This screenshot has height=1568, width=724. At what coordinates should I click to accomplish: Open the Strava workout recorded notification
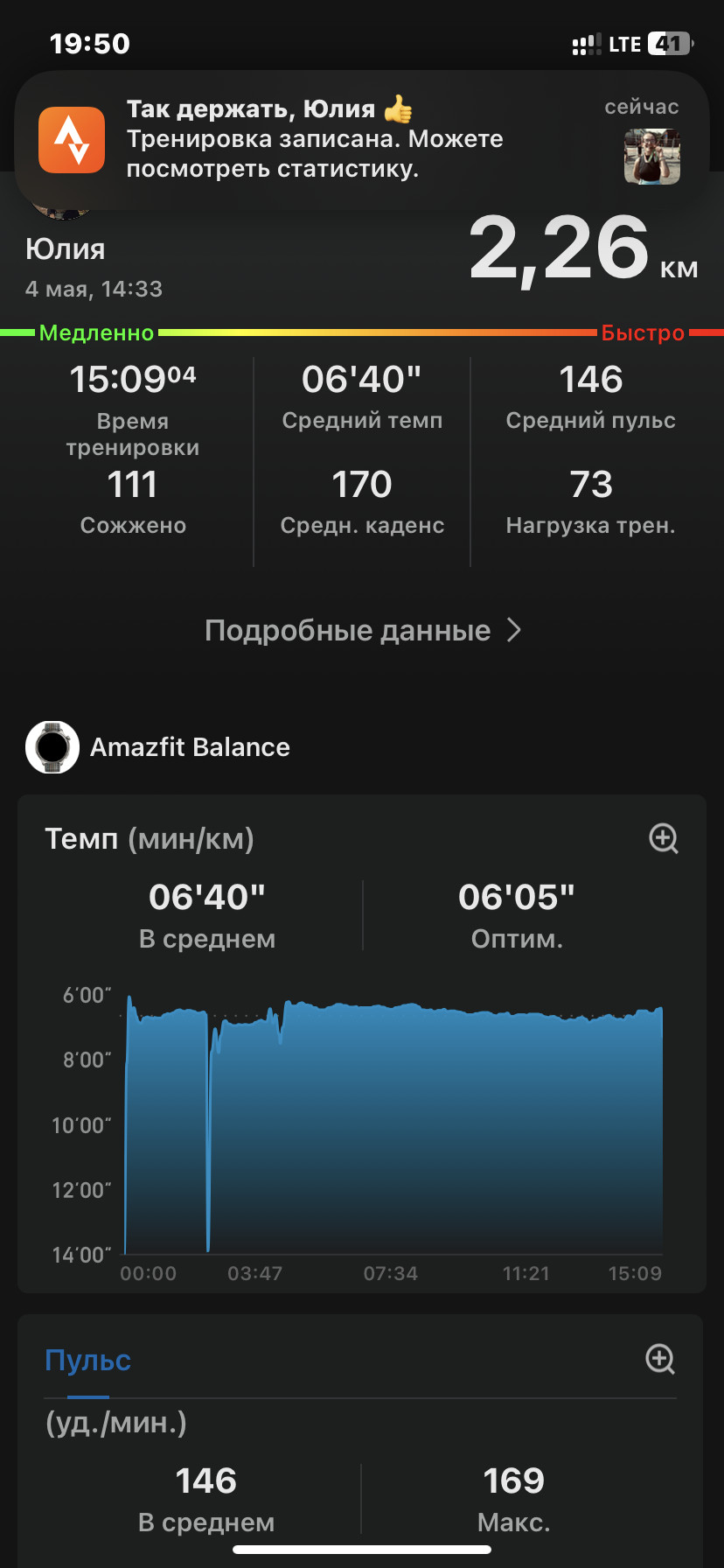[362, 140]
